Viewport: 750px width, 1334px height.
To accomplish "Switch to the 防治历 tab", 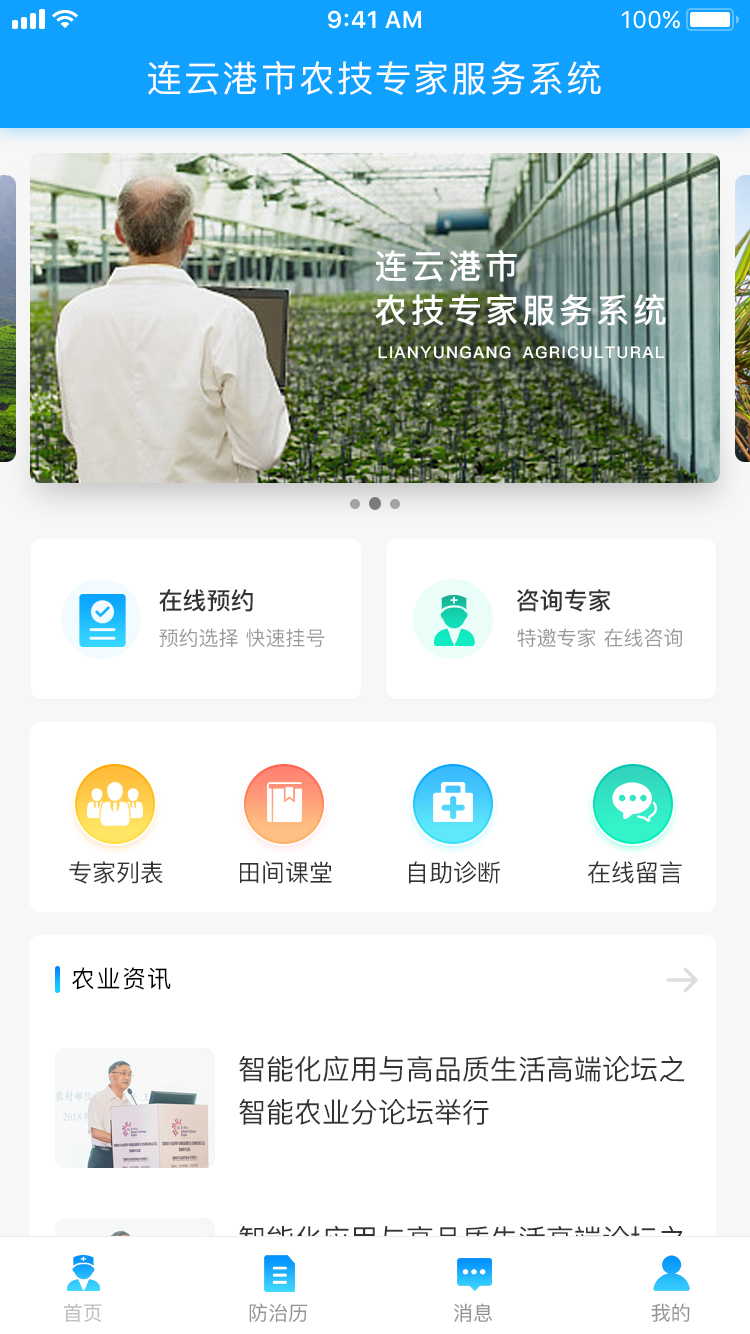I will point(278,1288).
